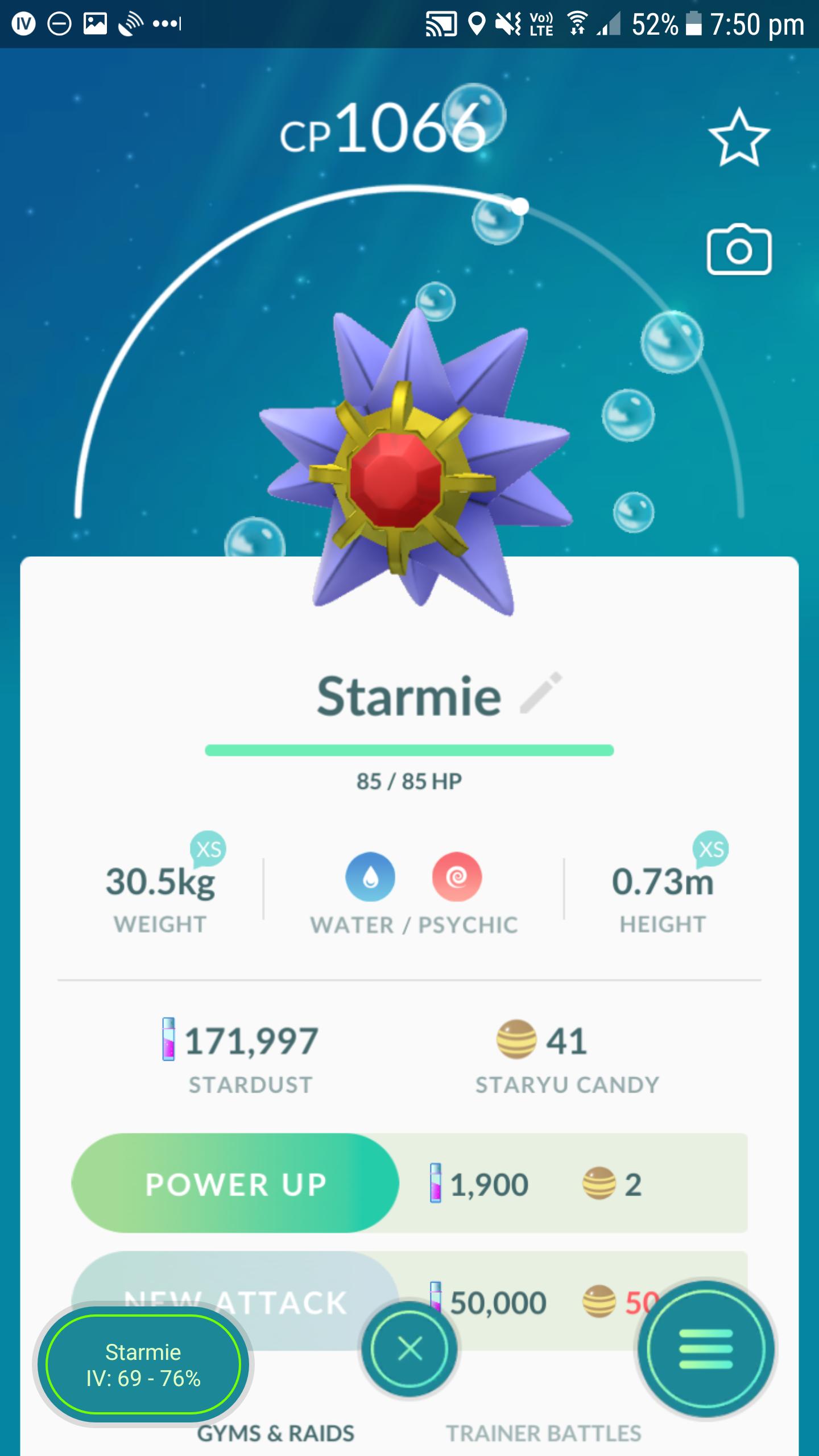Open the Starmie IV 69 - 76% overlay
This screenshot has width=819, height=1456.
[143, 1365]
